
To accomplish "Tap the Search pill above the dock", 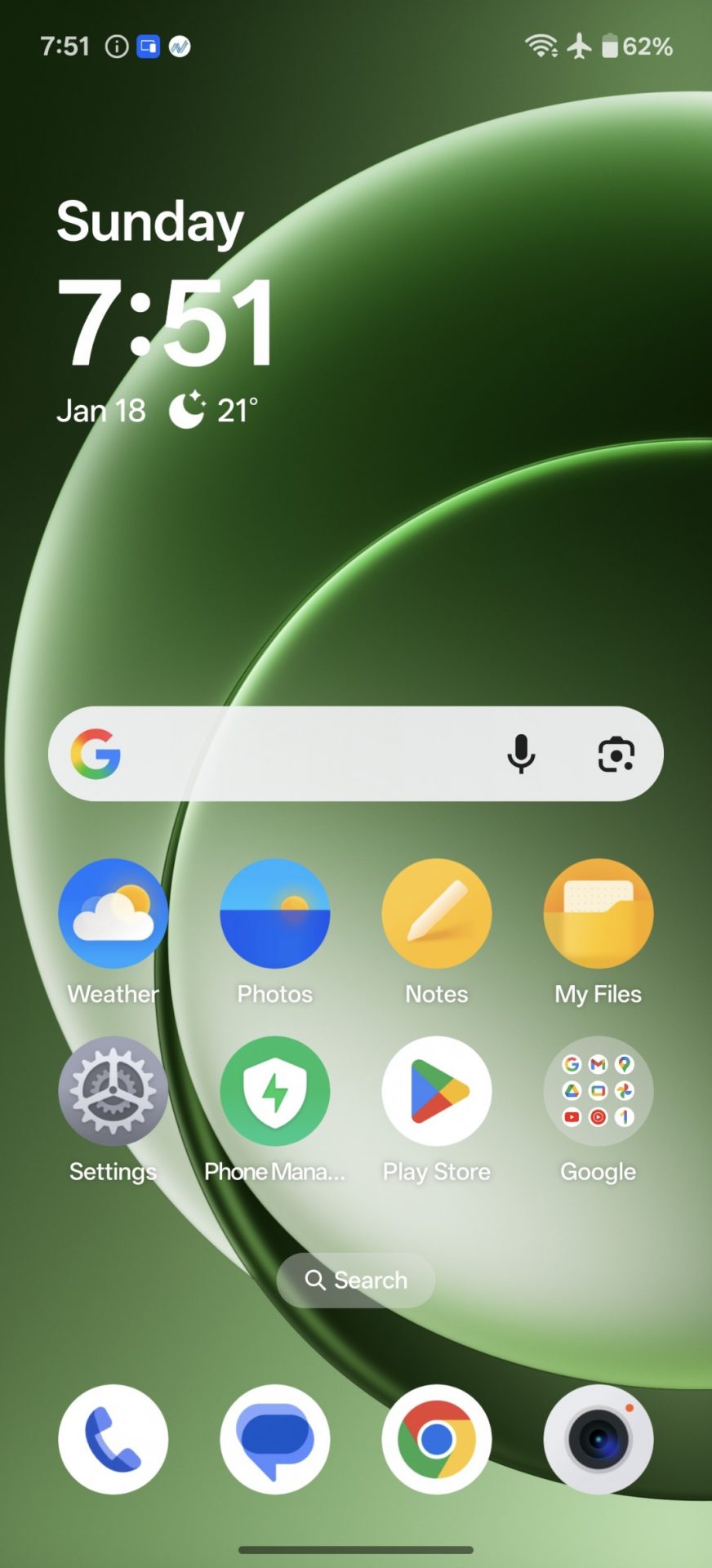I will tap(355, 1280).
